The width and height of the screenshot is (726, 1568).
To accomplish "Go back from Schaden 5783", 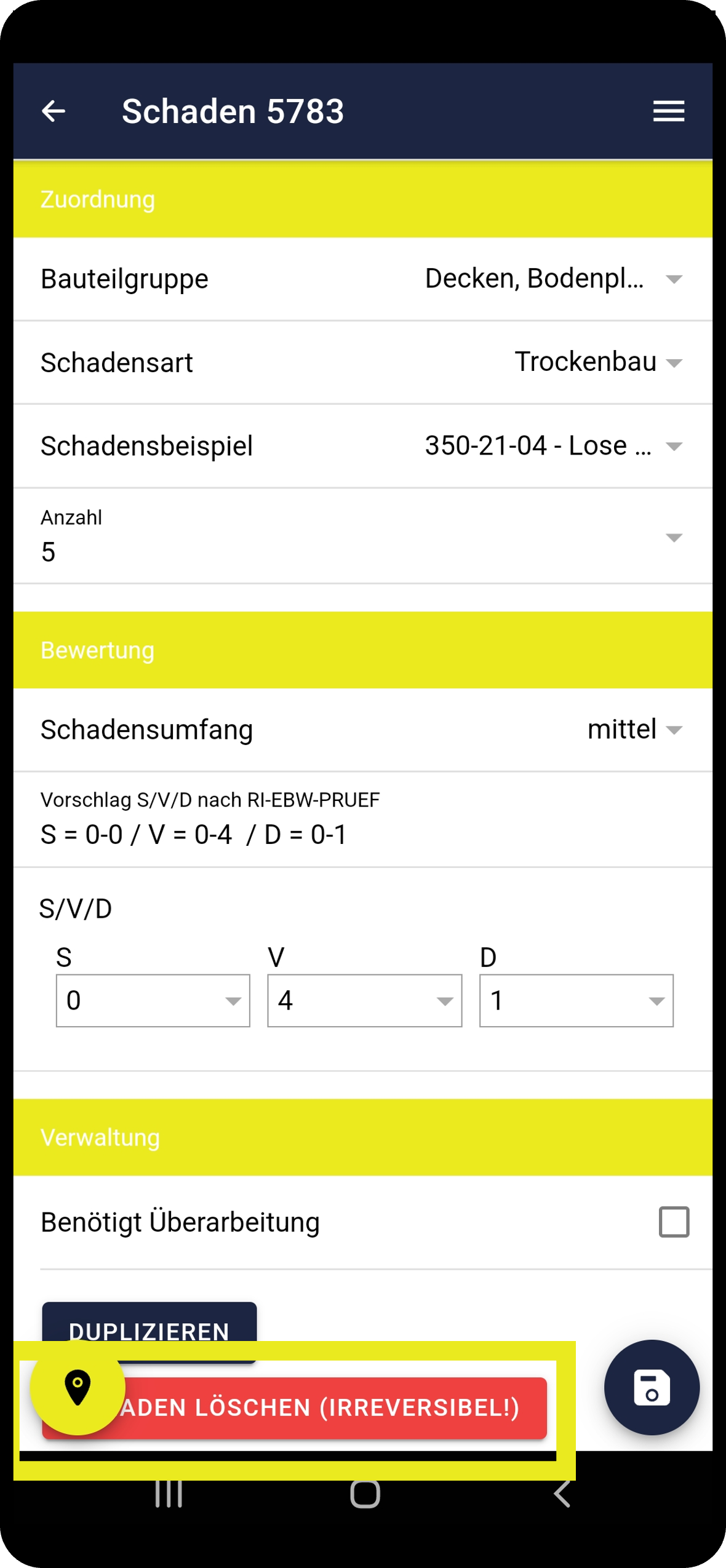I will click(54, 111).
